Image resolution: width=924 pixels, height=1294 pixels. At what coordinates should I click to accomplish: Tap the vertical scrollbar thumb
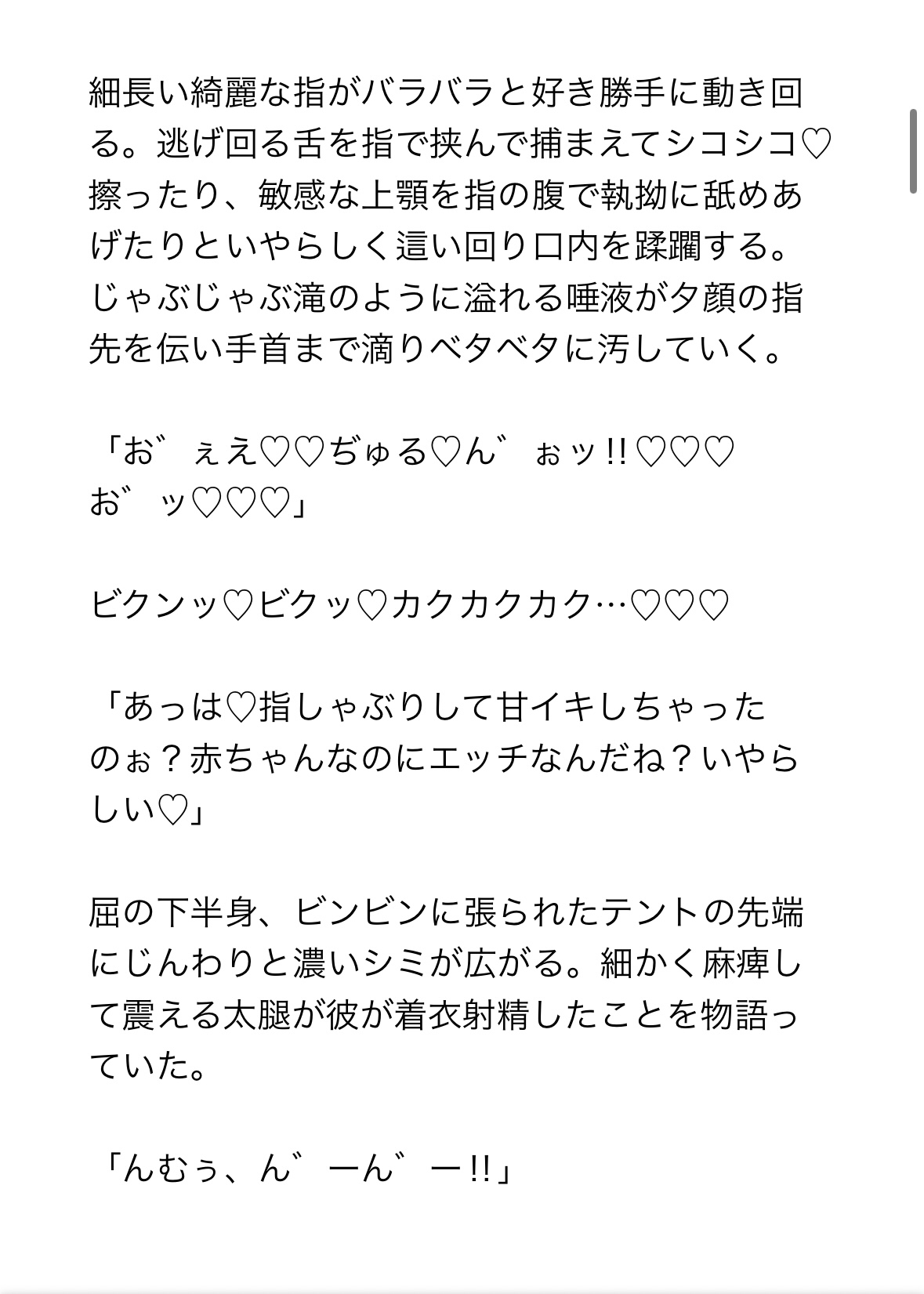(x=913, y=150)
